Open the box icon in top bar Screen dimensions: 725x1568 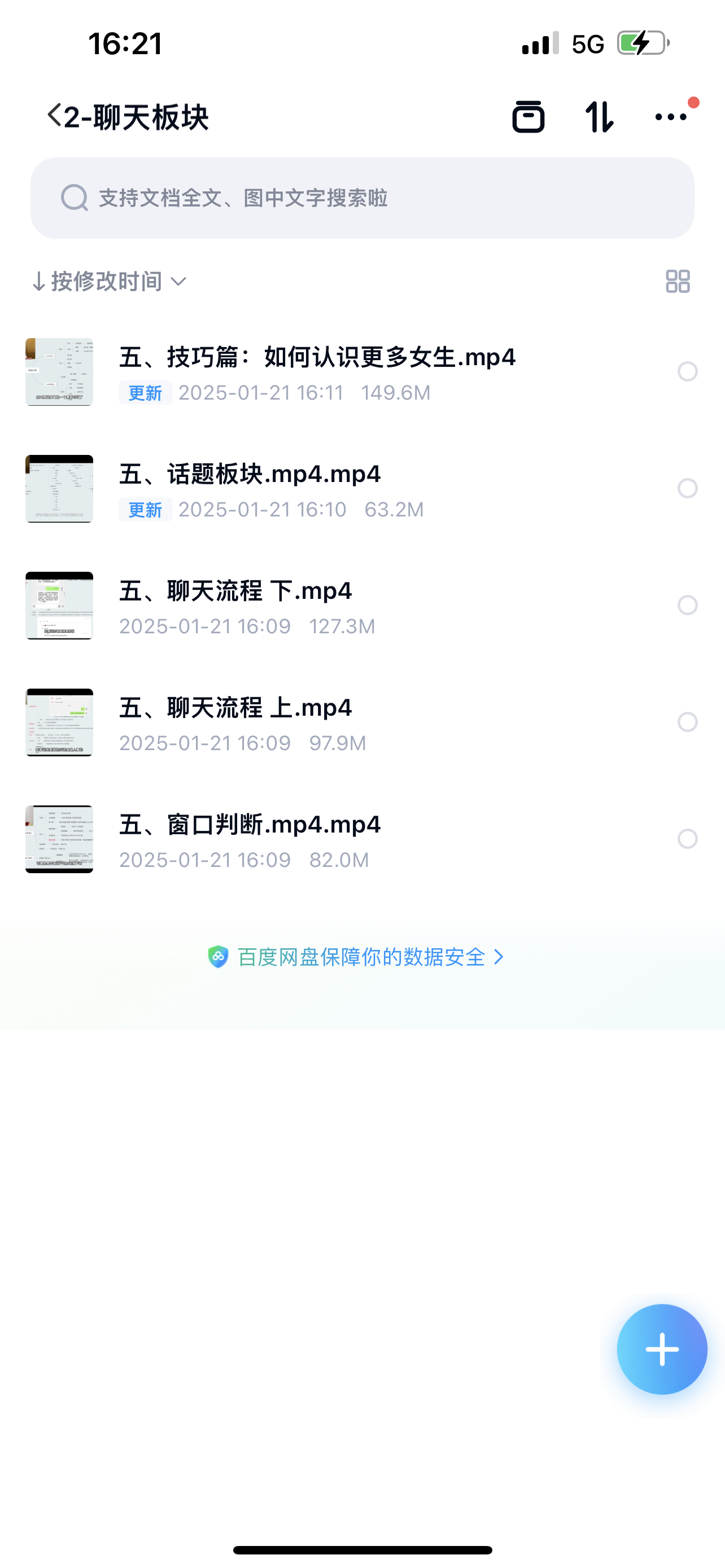click(528, 116)
